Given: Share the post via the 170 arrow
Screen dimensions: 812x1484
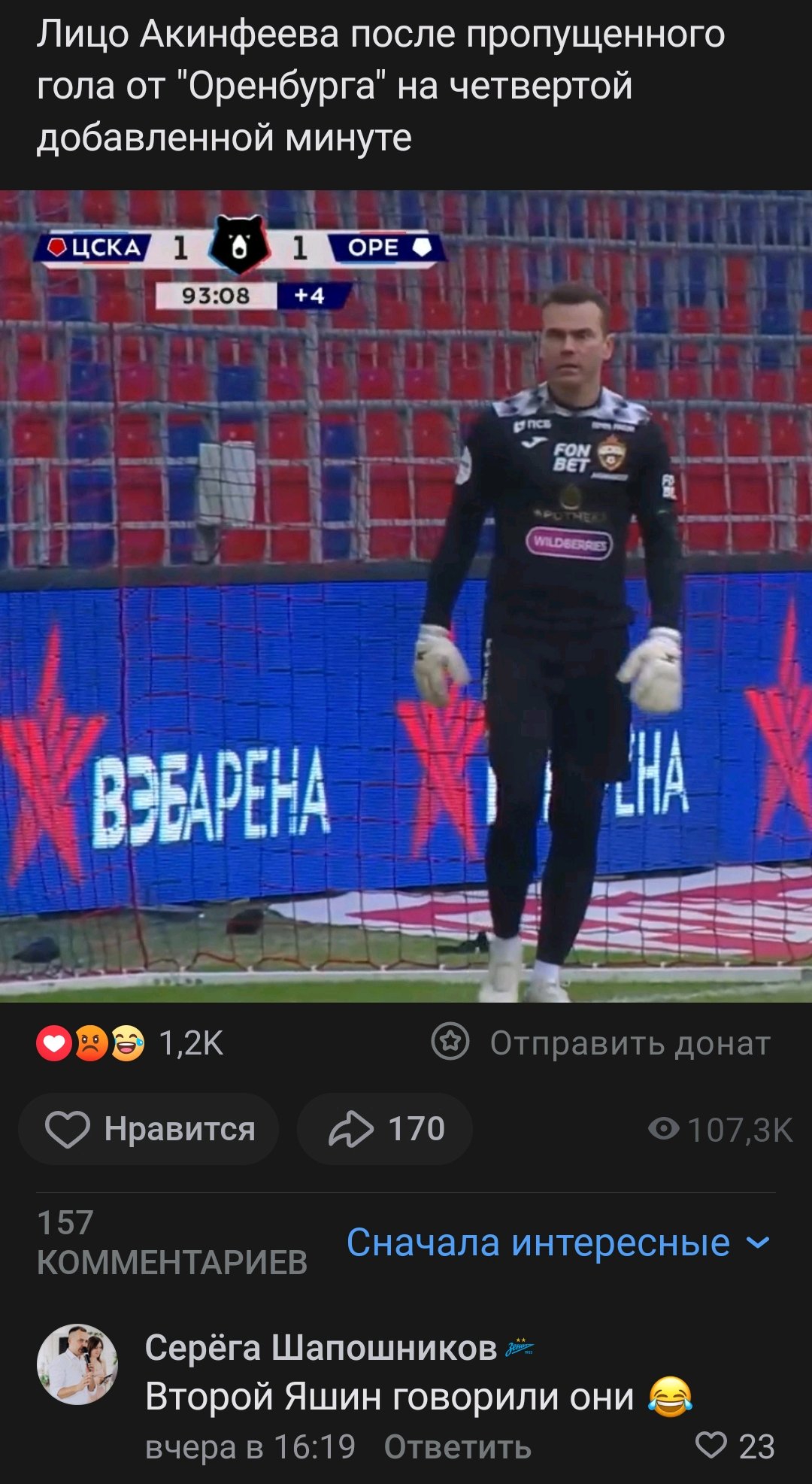Looking at the screenshot, I should coord(385,1129).
